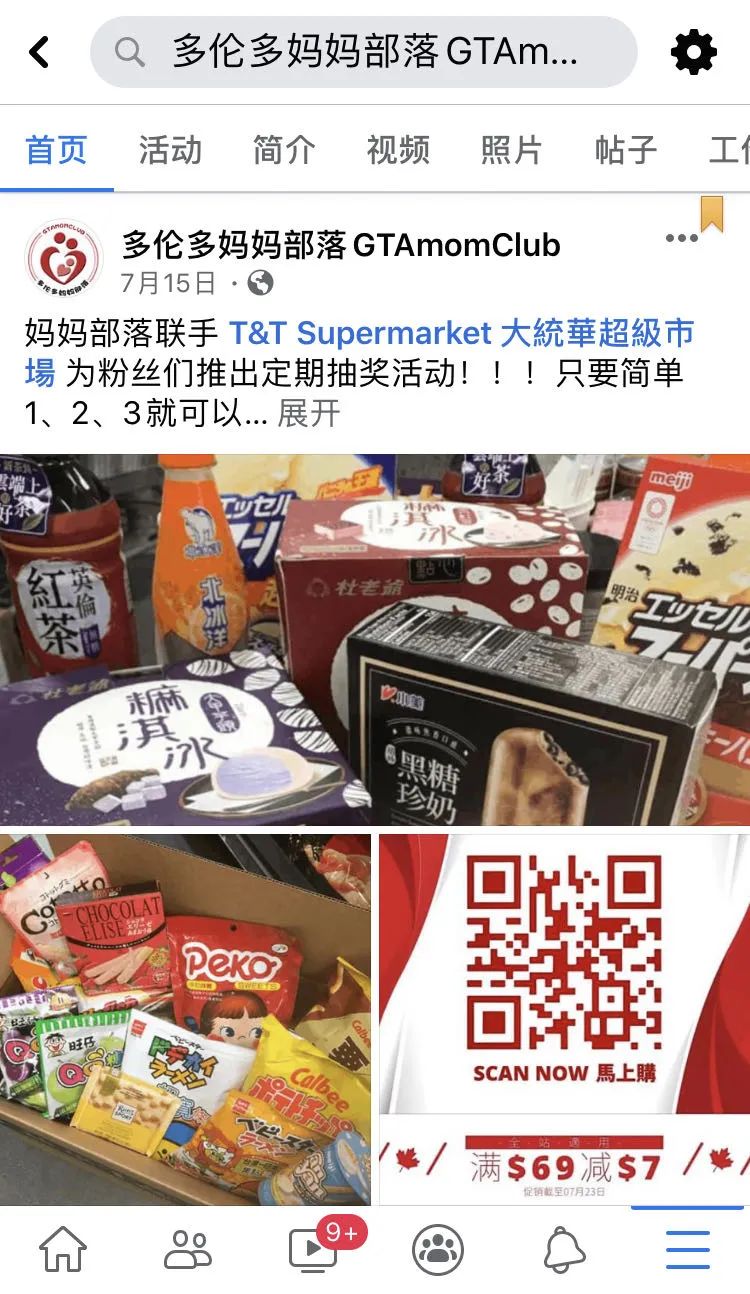Switch to the 活动 tab
Screen dimensions: 750x1294
click(170, 151)
